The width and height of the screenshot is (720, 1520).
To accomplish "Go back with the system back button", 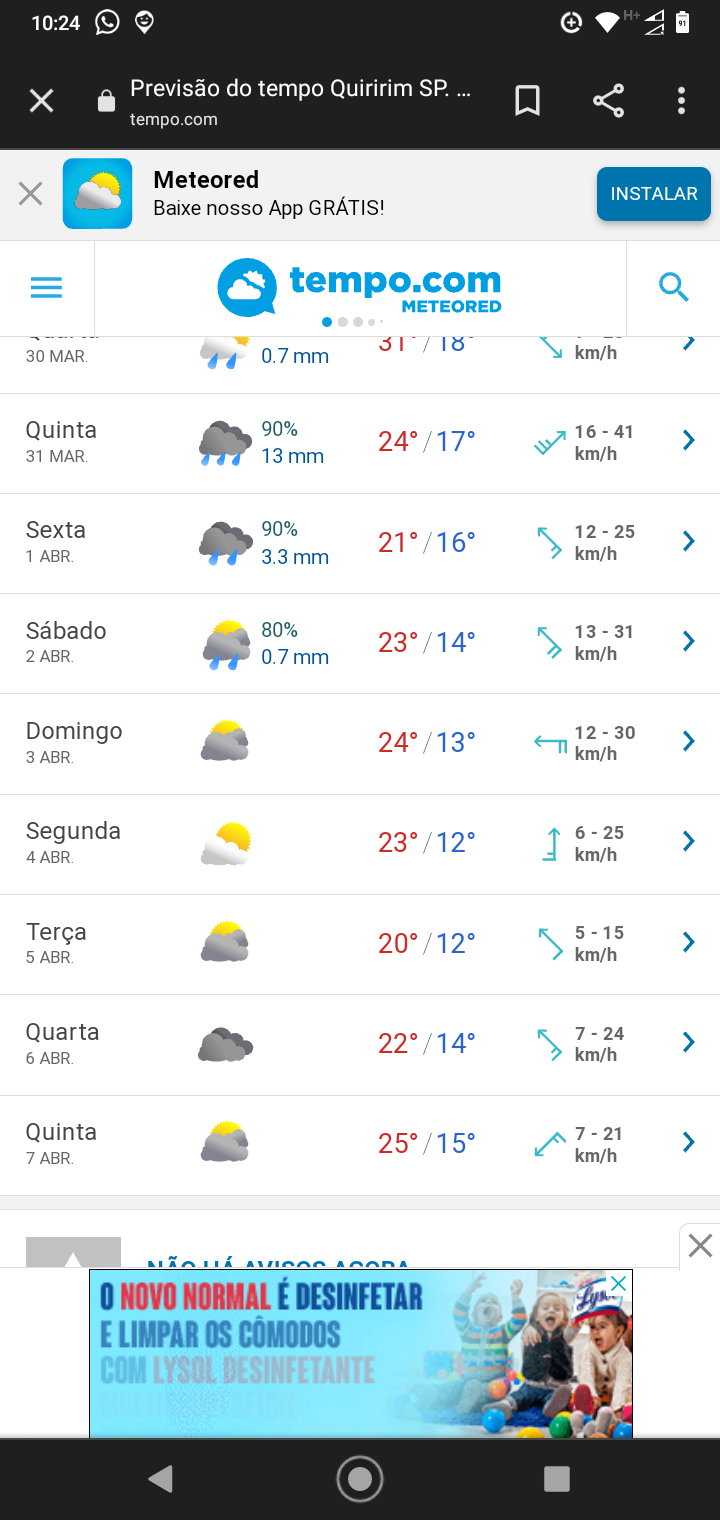I will pos(161,1479).
